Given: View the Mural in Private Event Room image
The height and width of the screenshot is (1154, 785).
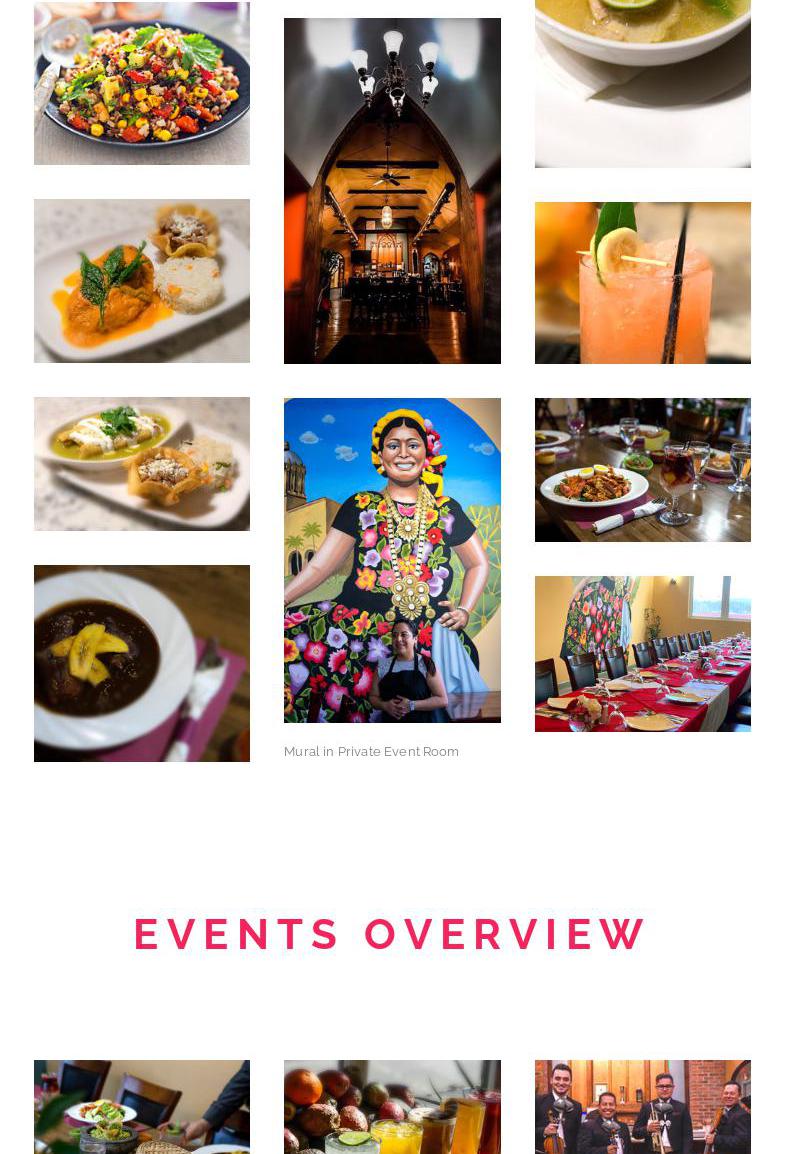Looking at the screenshot, I should tap(392, 560).
